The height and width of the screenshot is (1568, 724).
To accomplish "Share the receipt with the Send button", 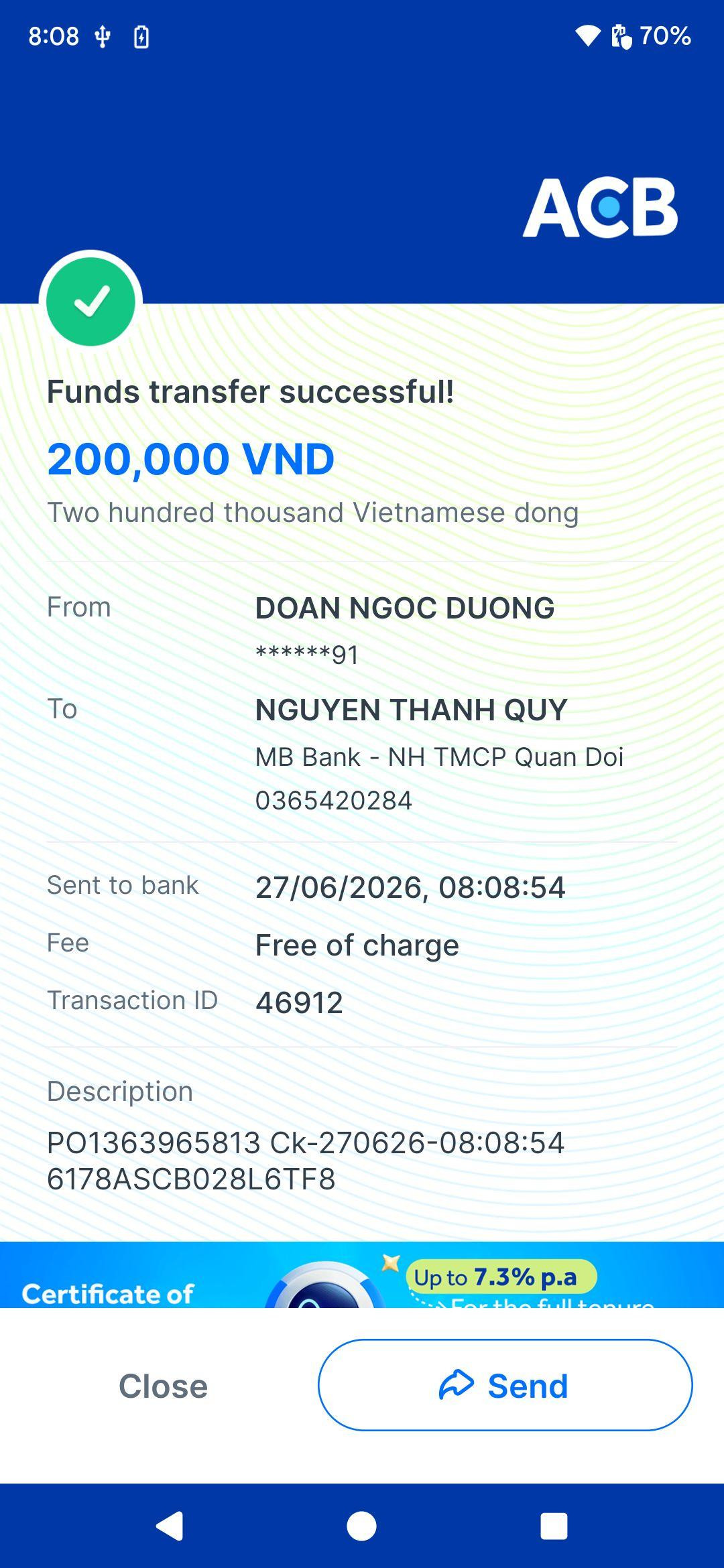I will pyautogui.click(x=505, y=1385).
